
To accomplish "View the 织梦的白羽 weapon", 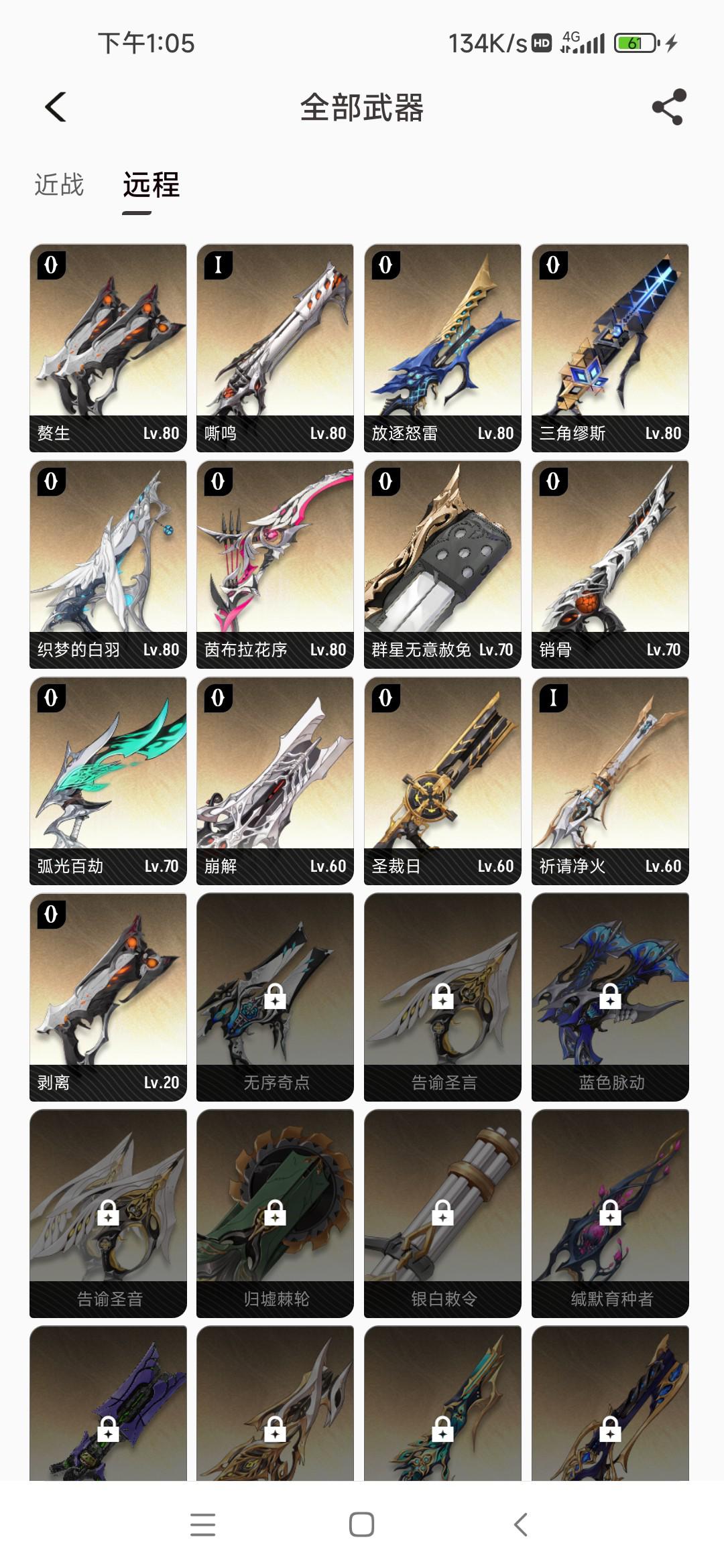I will point(108,564).
